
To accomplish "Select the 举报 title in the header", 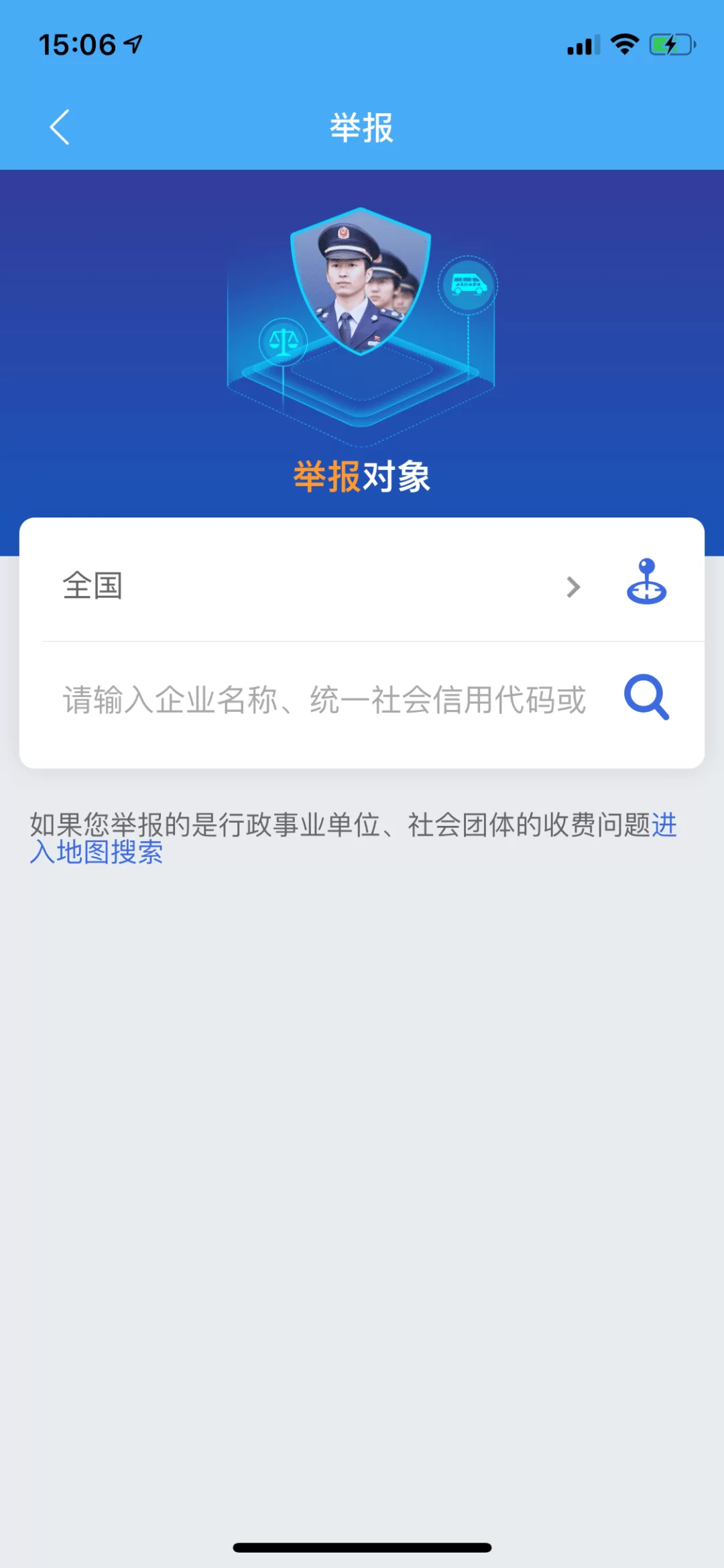I will [x=362, y=127].
